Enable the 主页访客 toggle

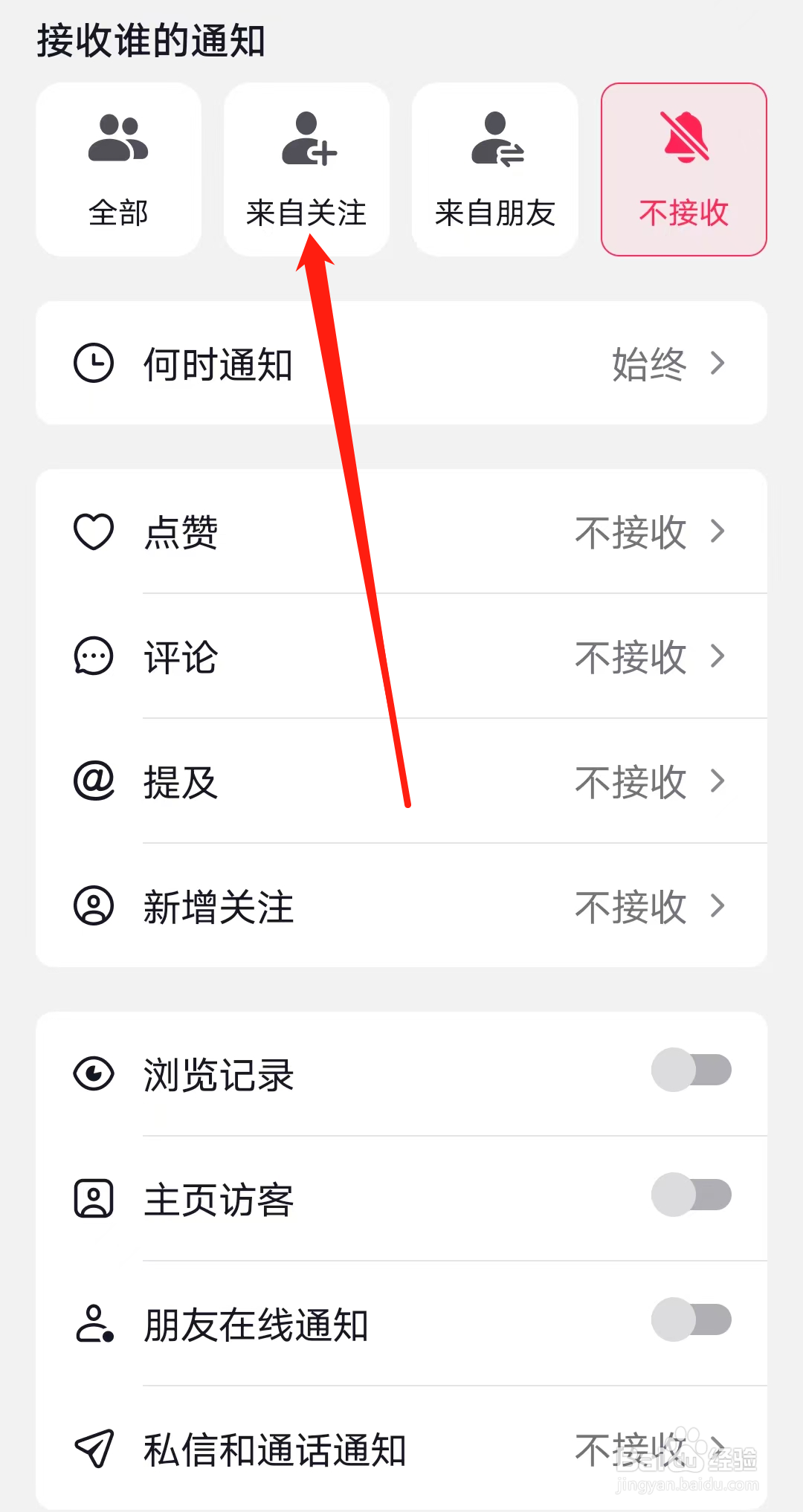pos(692,1194)
